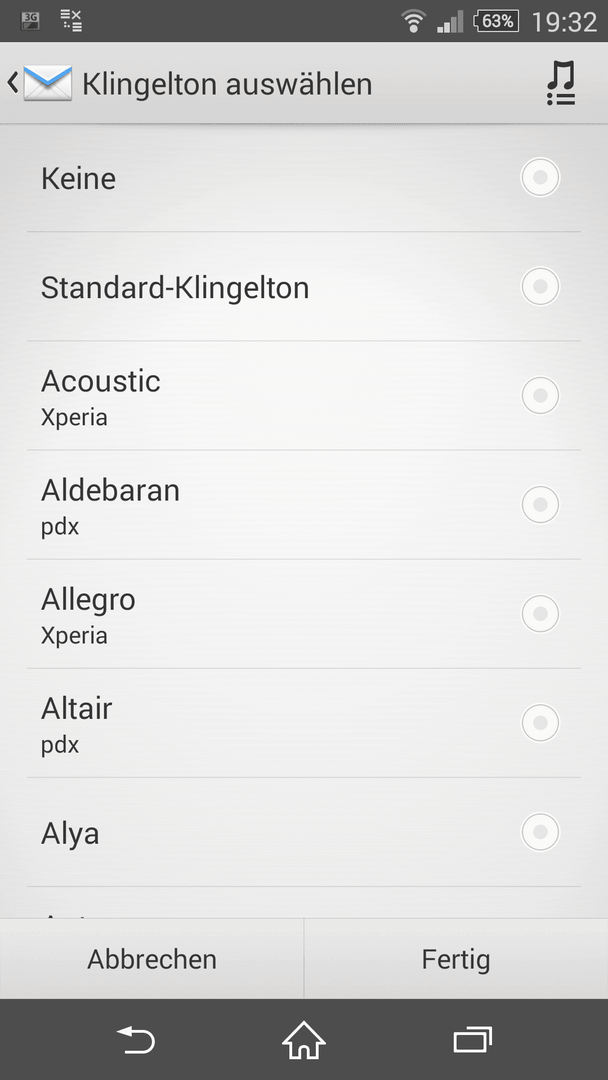Confirm selection with Fertig
Viewport: 608px width, 1080px height.
point(456,959)
